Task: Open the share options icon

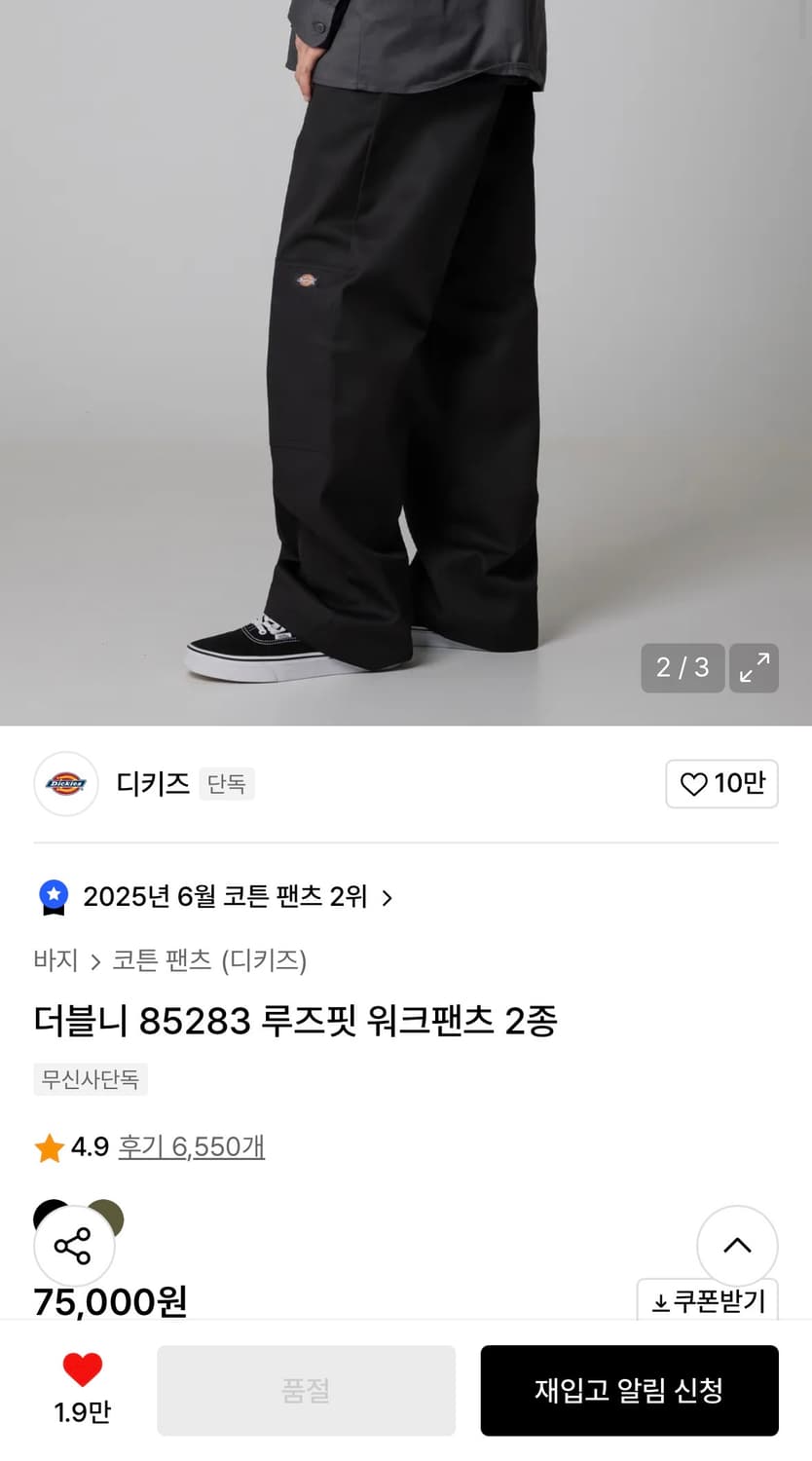Action: (x=73, y=1245)
